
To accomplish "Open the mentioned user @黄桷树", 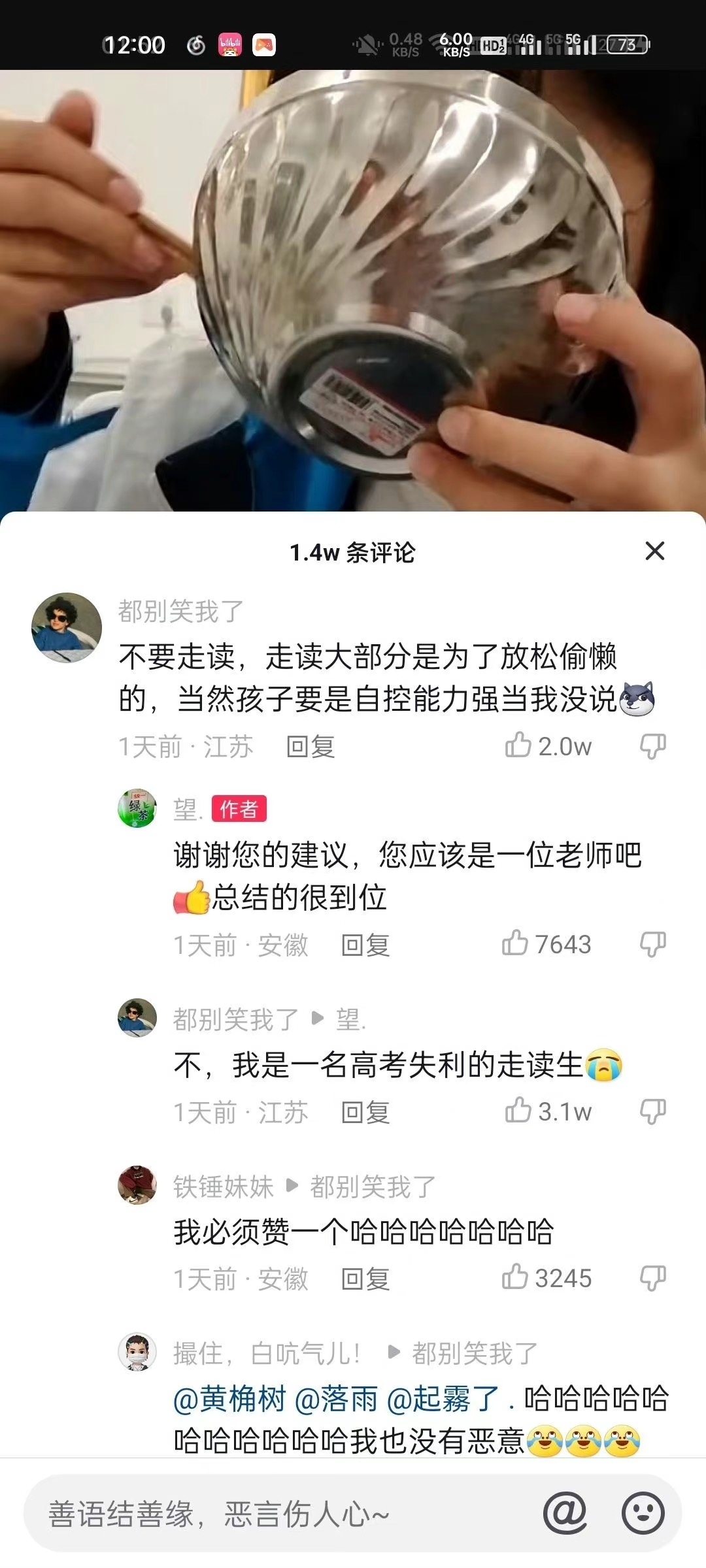I will pyautogui.click(x=229, y=1399).
